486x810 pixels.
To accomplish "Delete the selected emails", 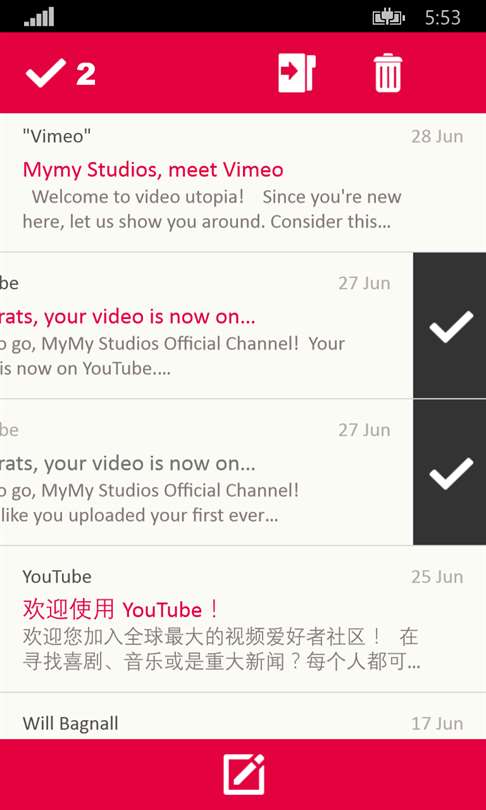I will (x=388, y=73).
